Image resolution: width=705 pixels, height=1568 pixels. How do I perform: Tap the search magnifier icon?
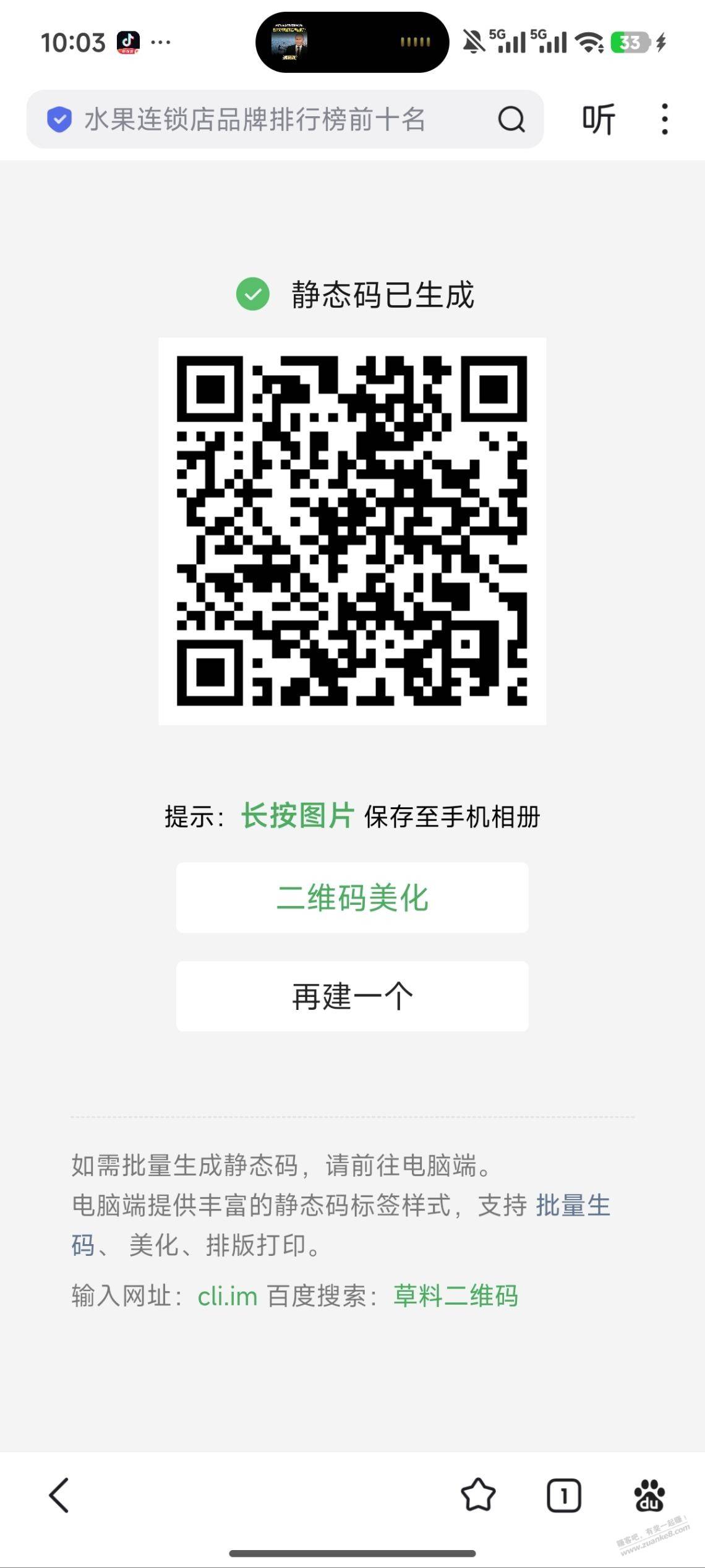(511, 119)
